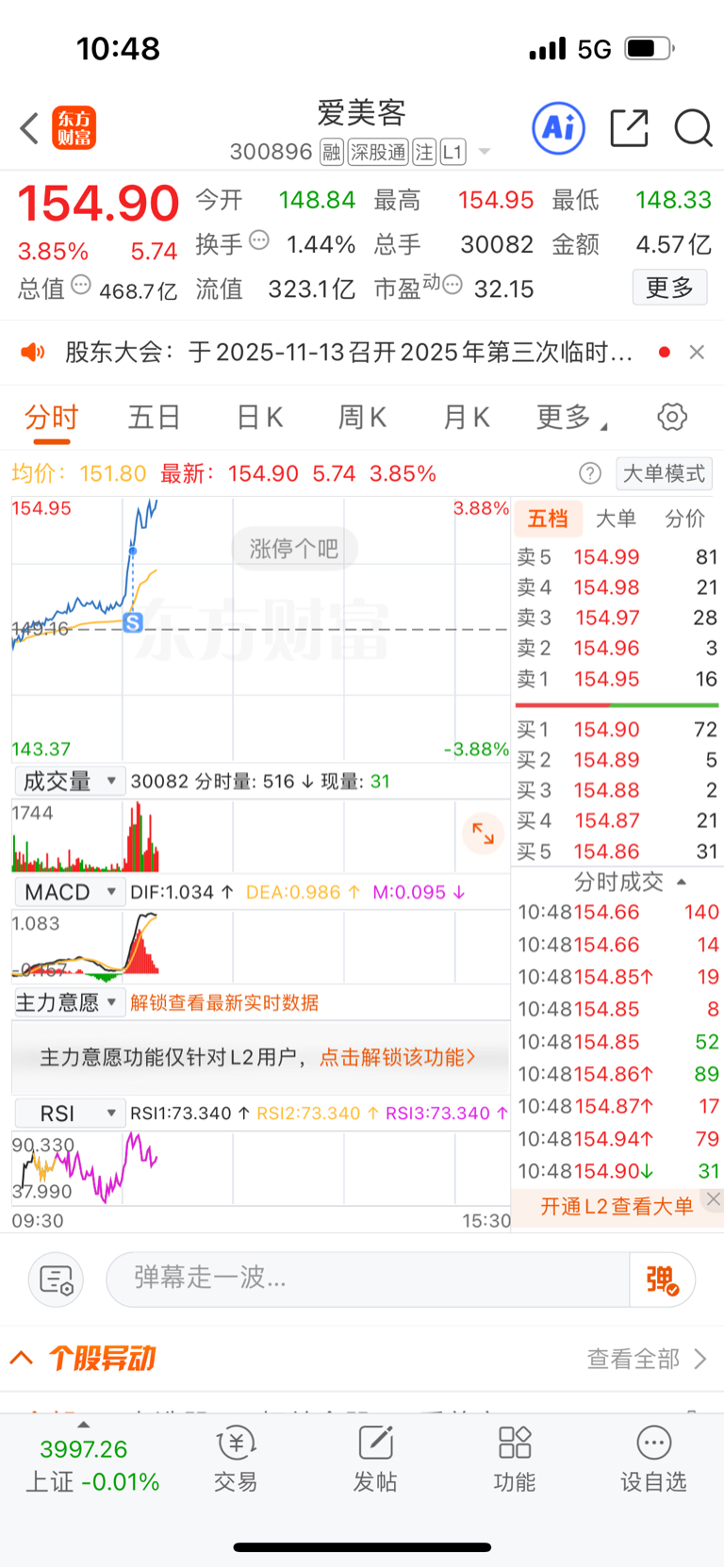Screen dimensions: 724x1568
Task: Switch order panel to 大单 tab
Action: click(617, 519)
